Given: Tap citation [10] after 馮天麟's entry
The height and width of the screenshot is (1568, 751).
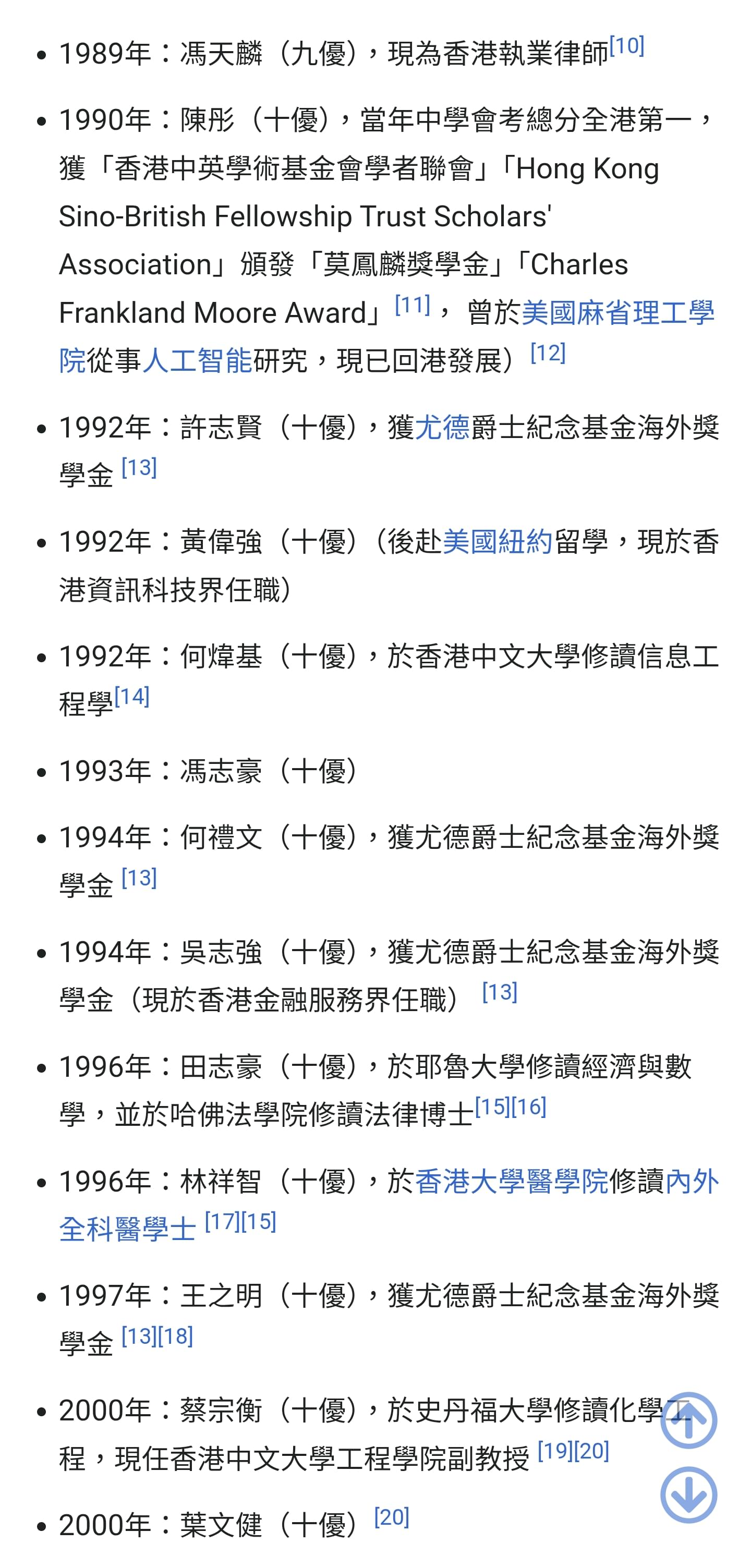Looking at the screenshot, I should tap(627, 46).
